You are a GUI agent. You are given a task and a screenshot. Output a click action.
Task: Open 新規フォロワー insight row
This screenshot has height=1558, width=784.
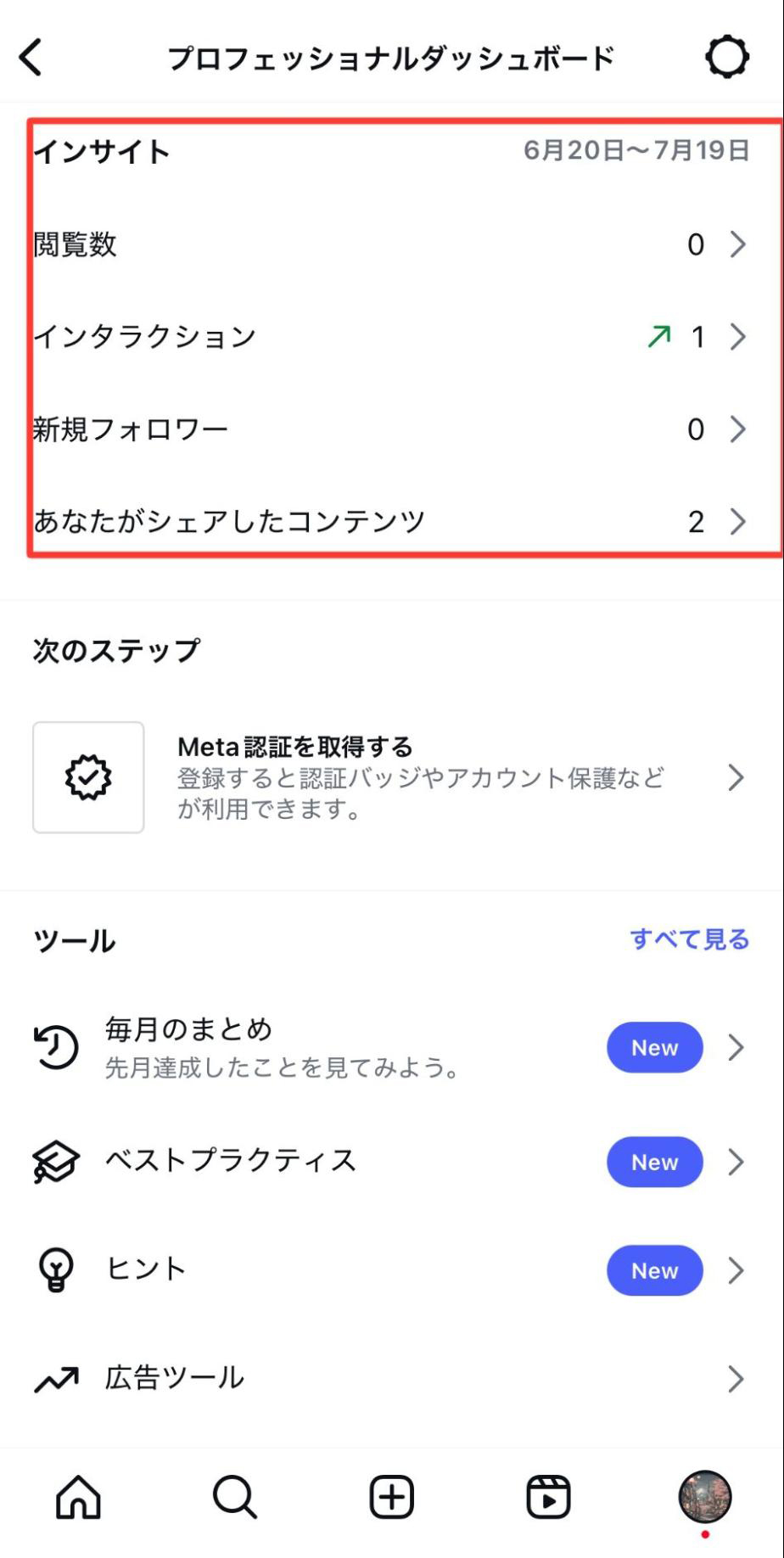(x=390, y=429)
